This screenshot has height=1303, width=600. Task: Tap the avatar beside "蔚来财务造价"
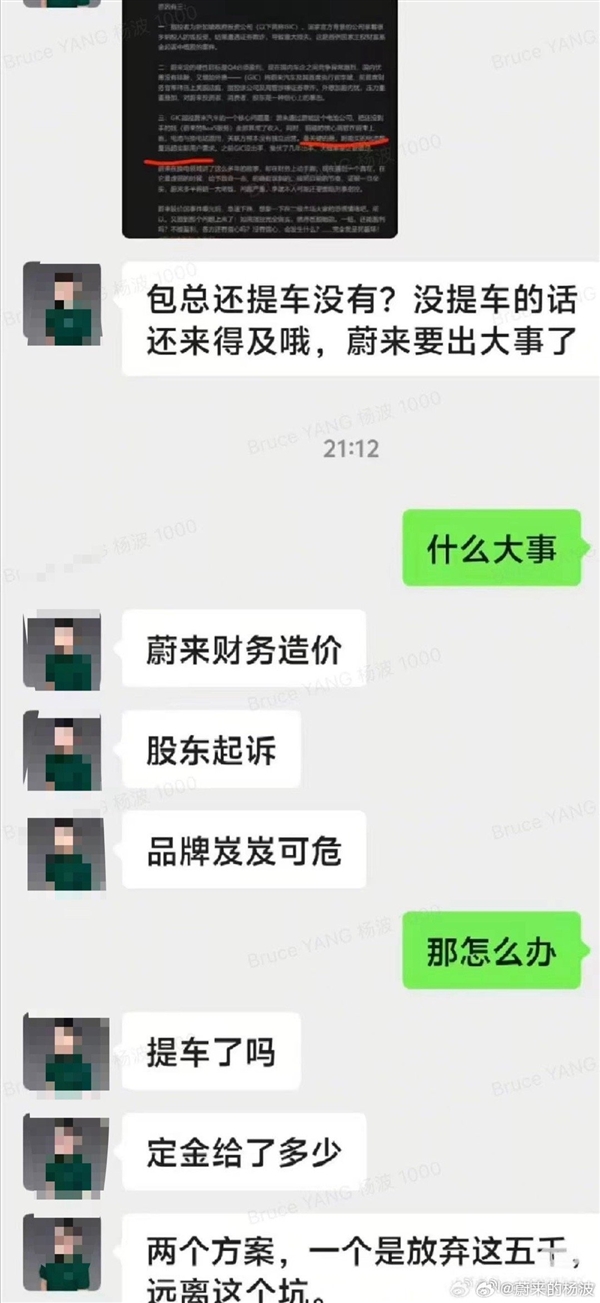[62, 650]
